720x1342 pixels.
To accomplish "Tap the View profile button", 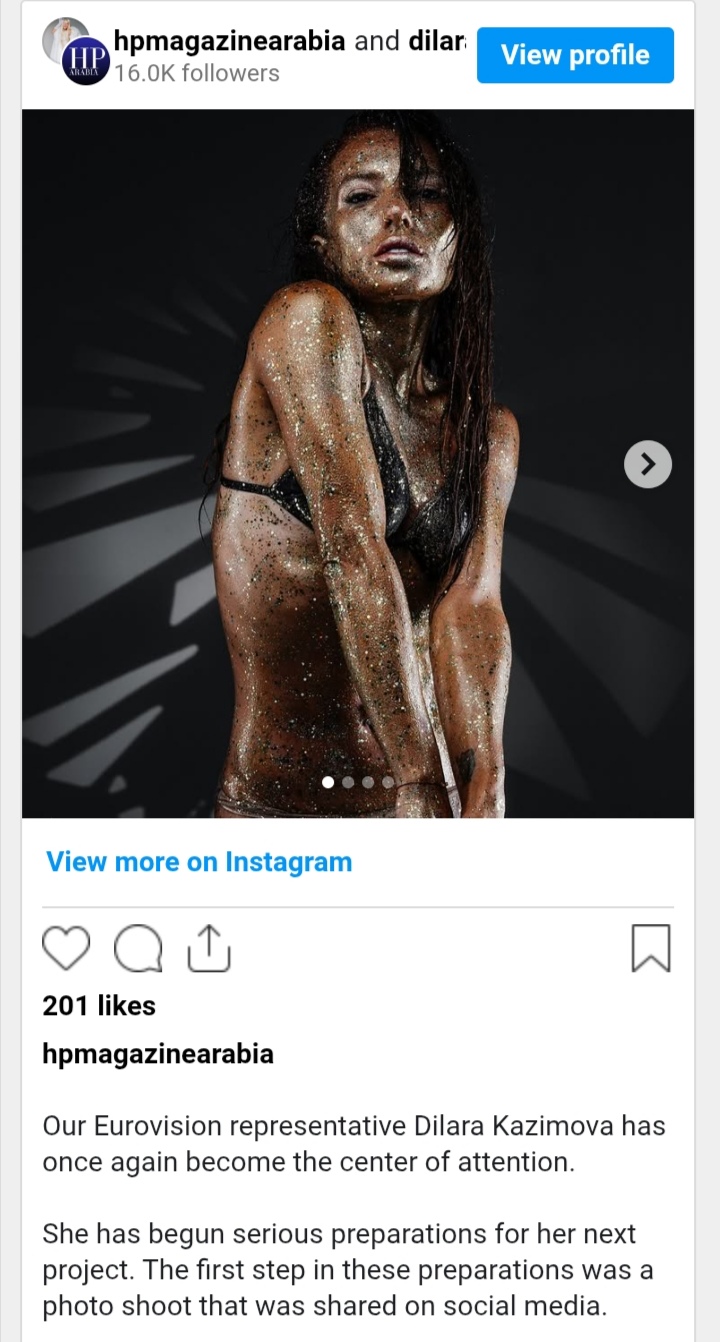I will [x=575, y=55].
